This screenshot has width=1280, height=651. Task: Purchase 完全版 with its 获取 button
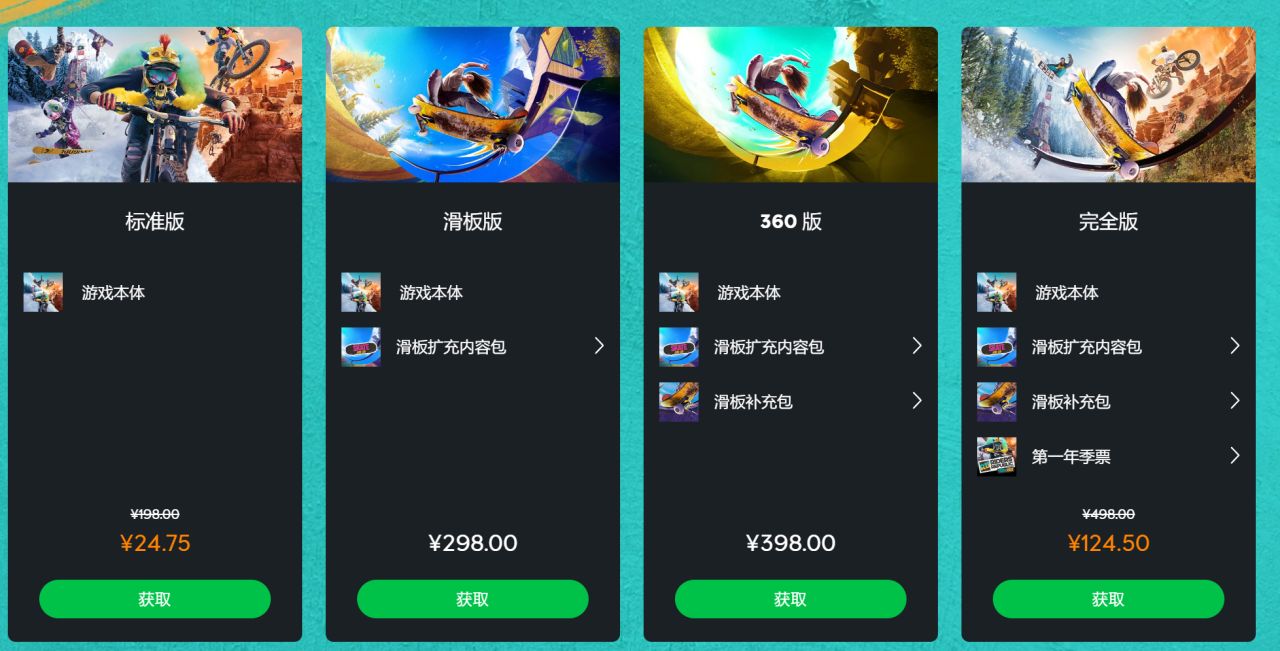(x=1108, y=599)
